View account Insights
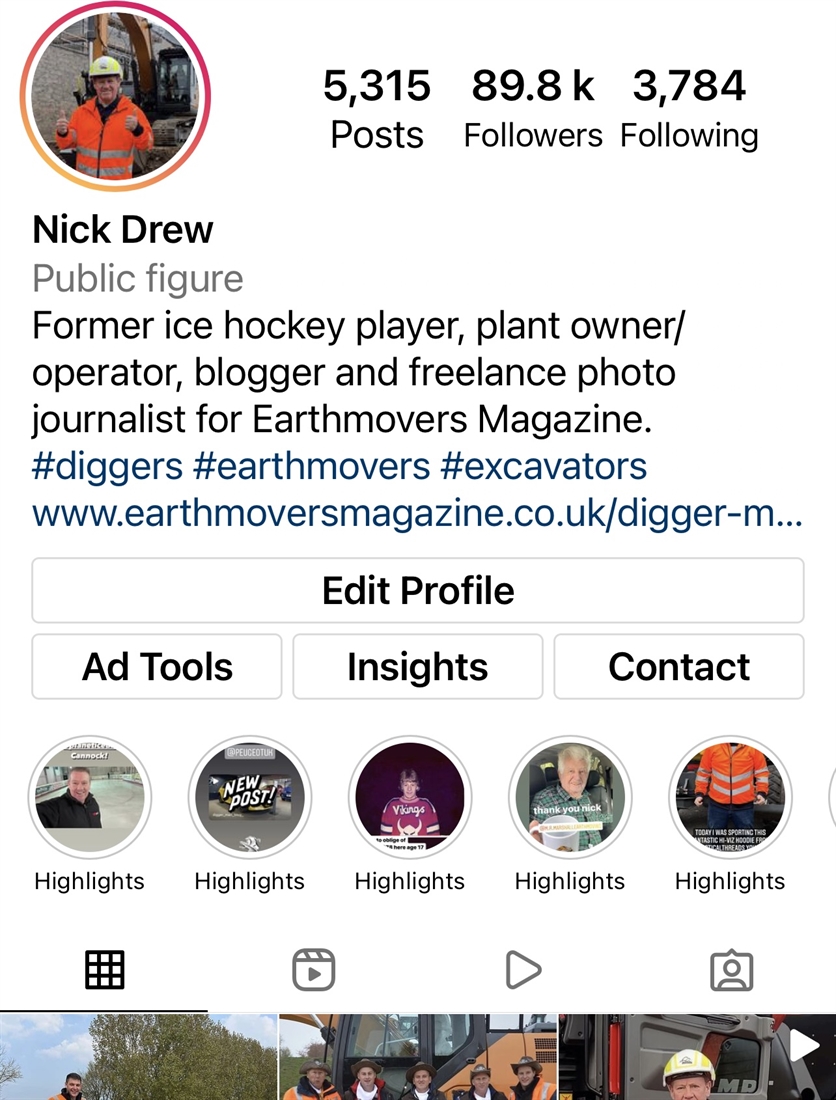The height and width of the screenshot is (1100, 836). (417, 667)
